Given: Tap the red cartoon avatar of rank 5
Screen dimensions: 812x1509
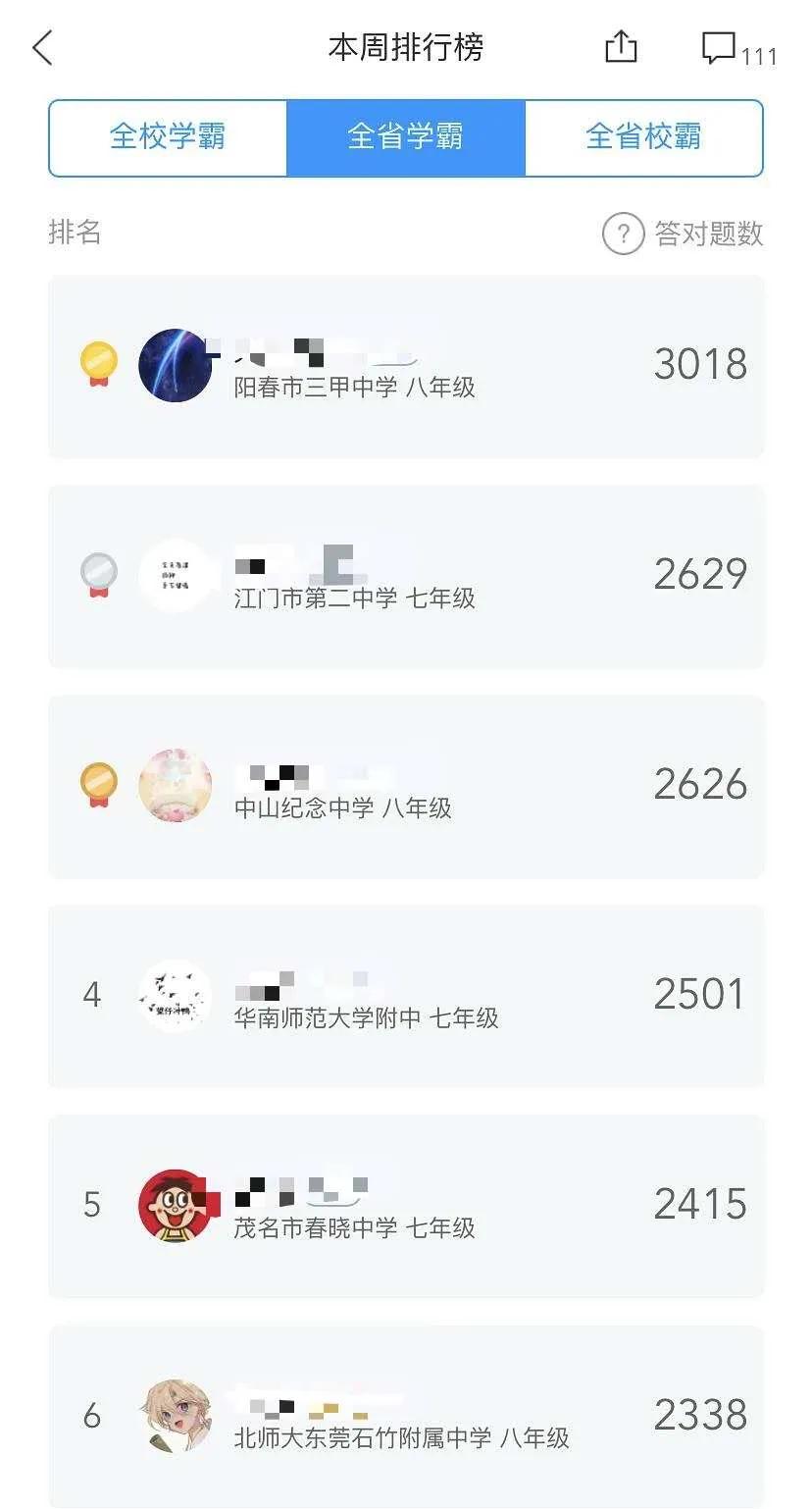Looking at the screenshot, I should click(176, 1205).
